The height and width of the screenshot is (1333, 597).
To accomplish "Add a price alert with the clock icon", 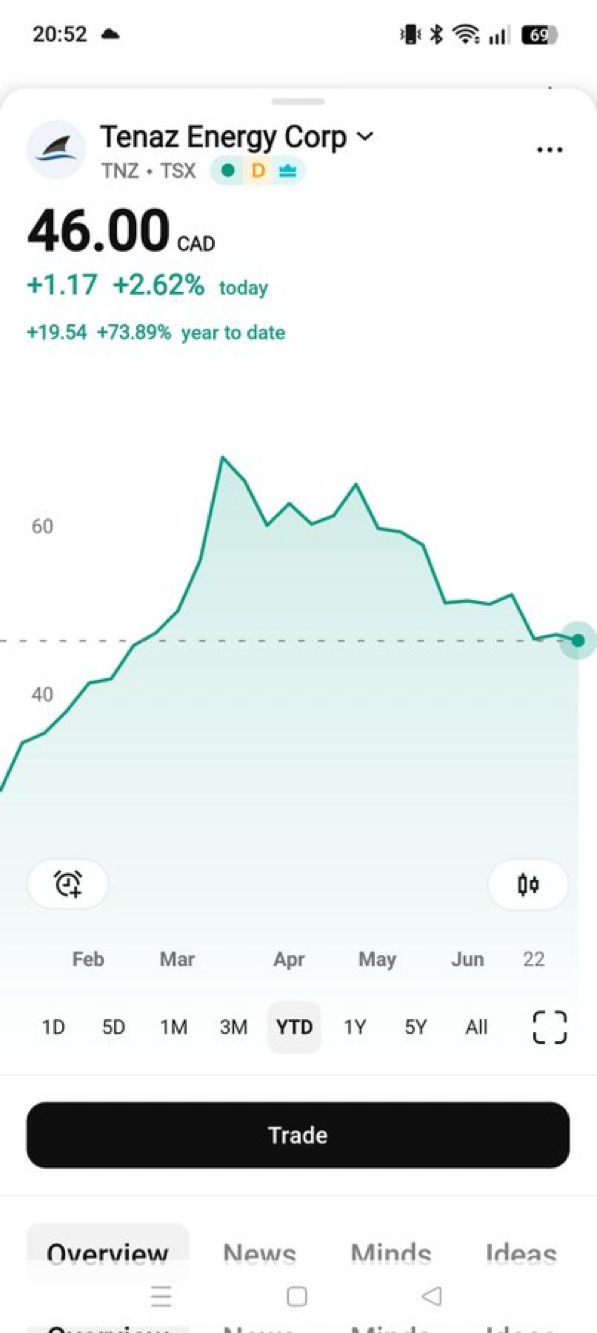I will (x=68, y=884).
